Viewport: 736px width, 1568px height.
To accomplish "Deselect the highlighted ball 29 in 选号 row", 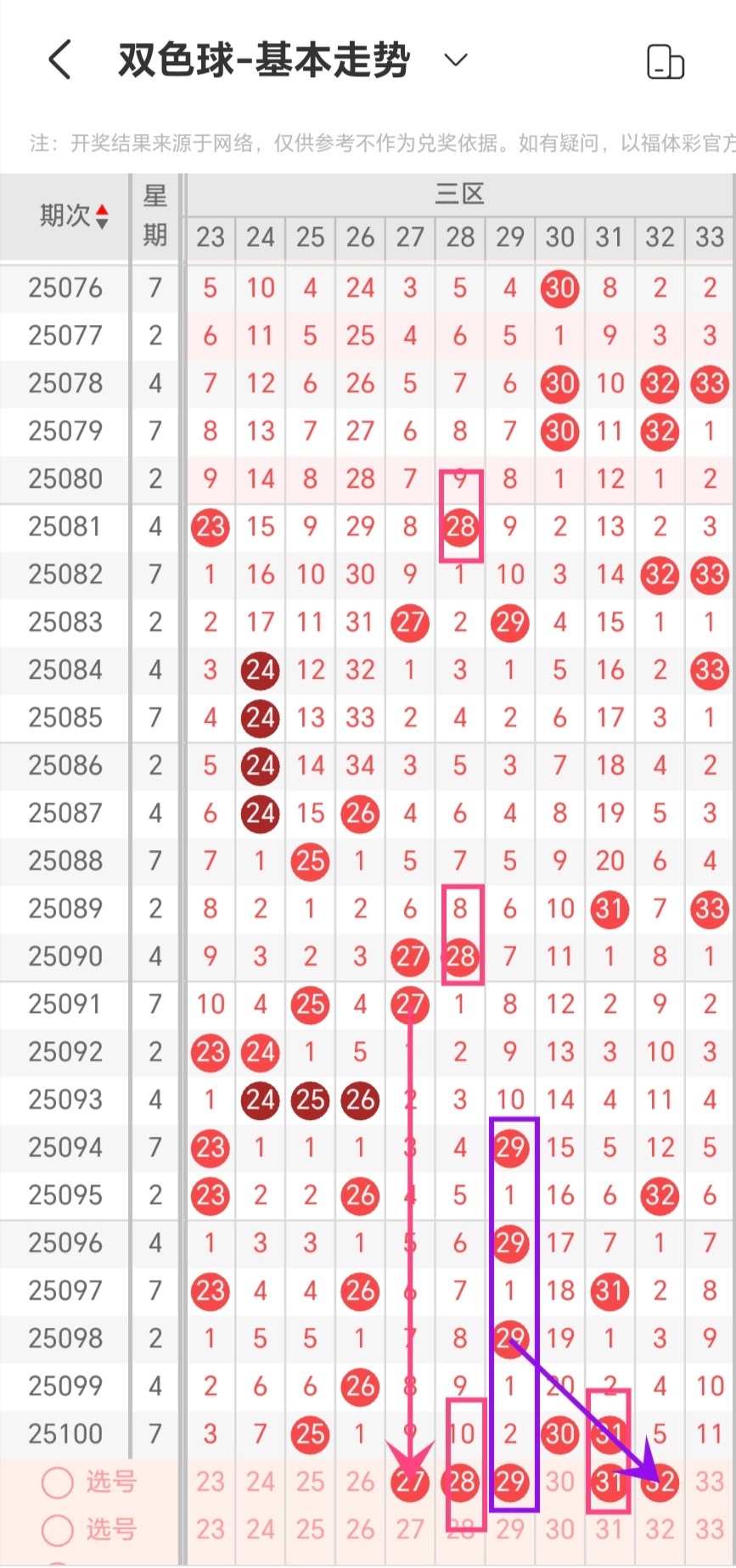I will point(510,1482).
